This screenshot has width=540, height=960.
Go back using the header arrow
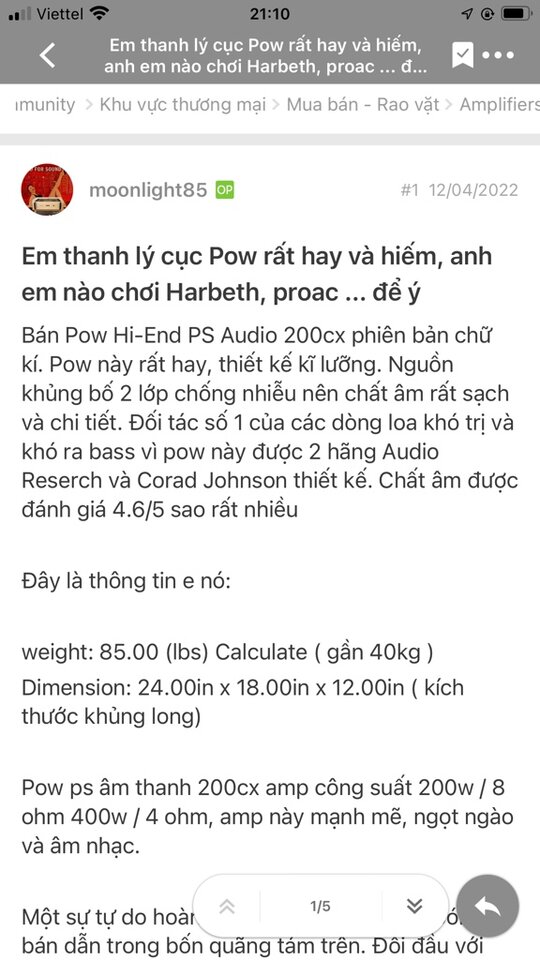tap(48, 55)
